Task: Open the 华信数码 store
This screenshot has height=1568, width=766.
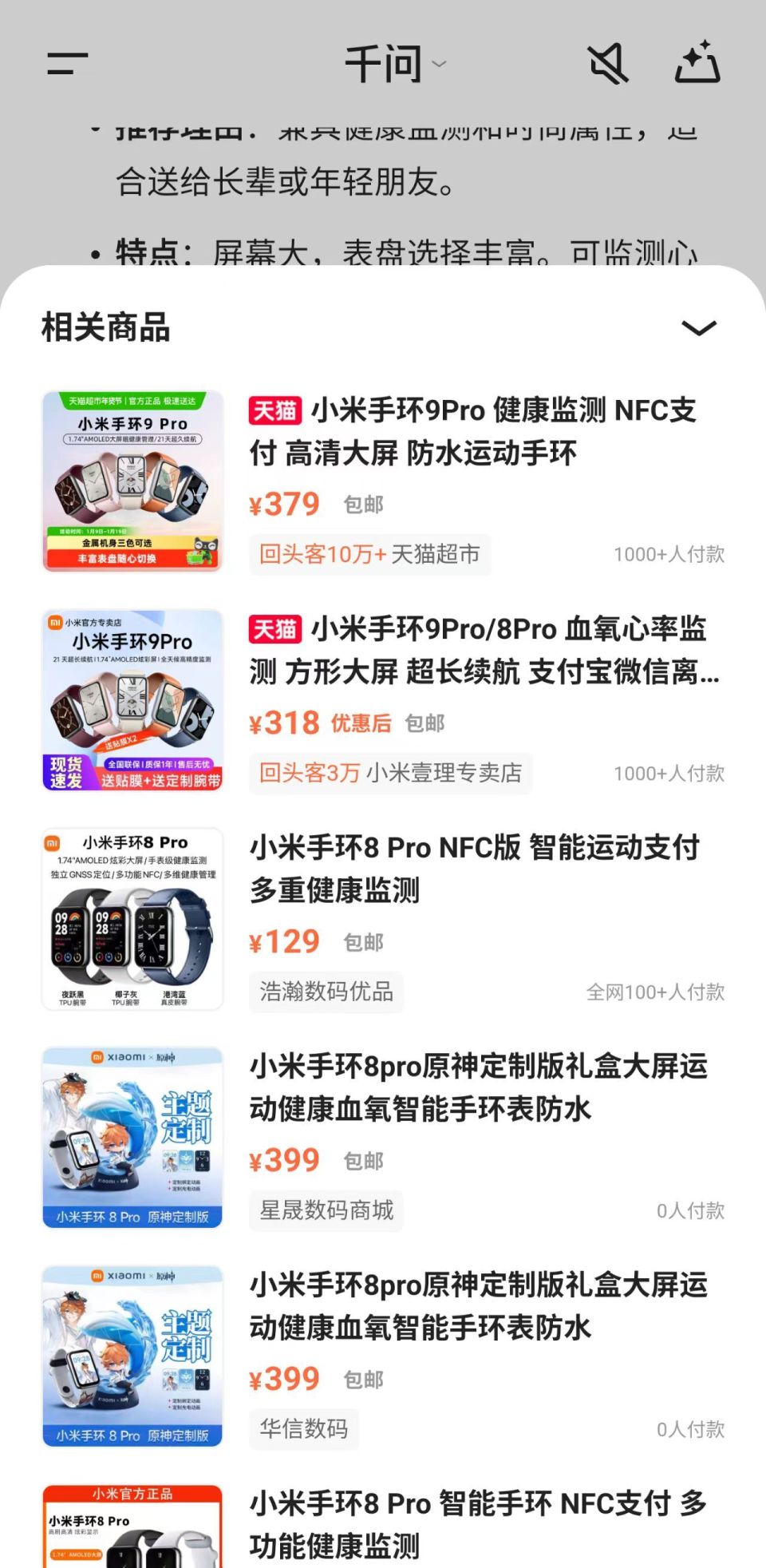Action: (303, 1429)
